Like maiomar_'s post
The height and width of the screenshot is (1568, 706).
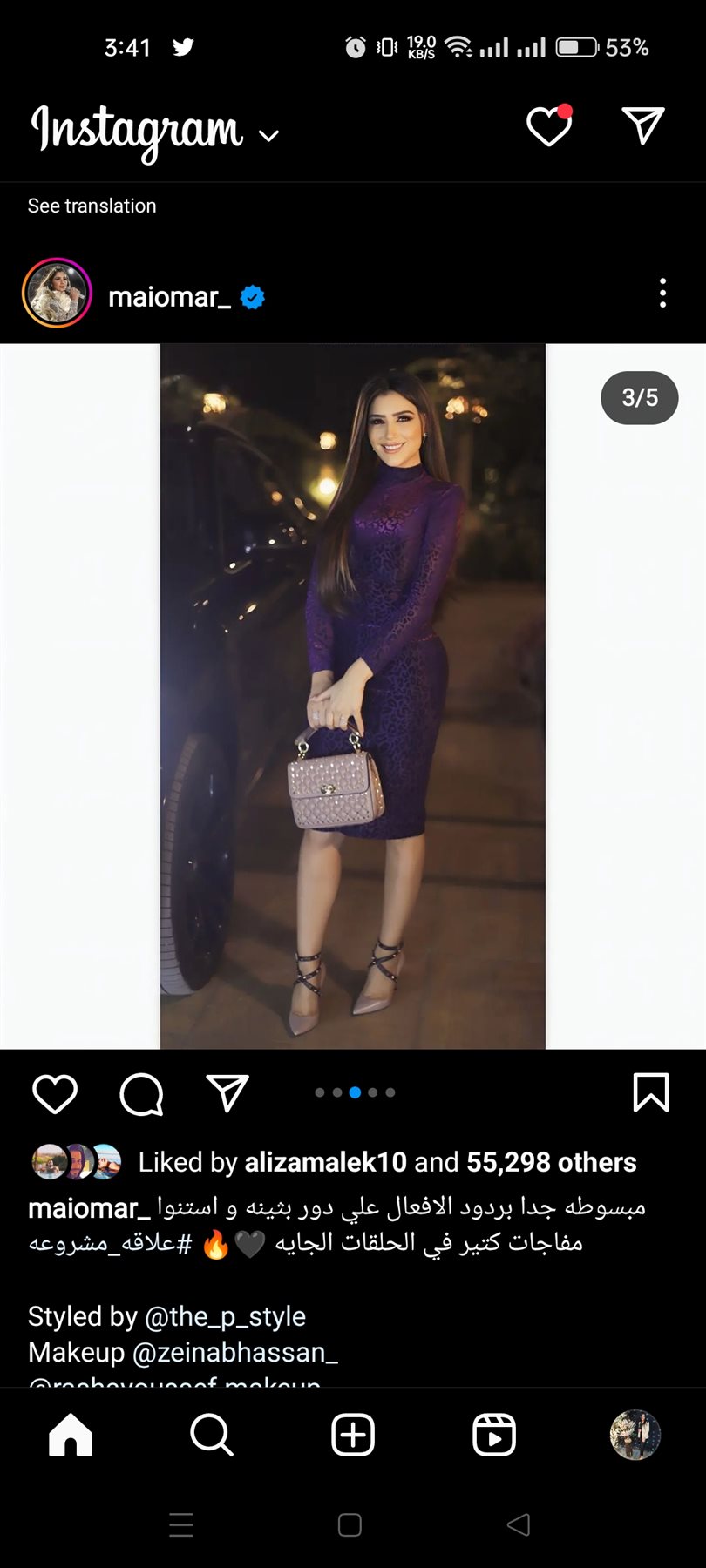[55, 1093]
